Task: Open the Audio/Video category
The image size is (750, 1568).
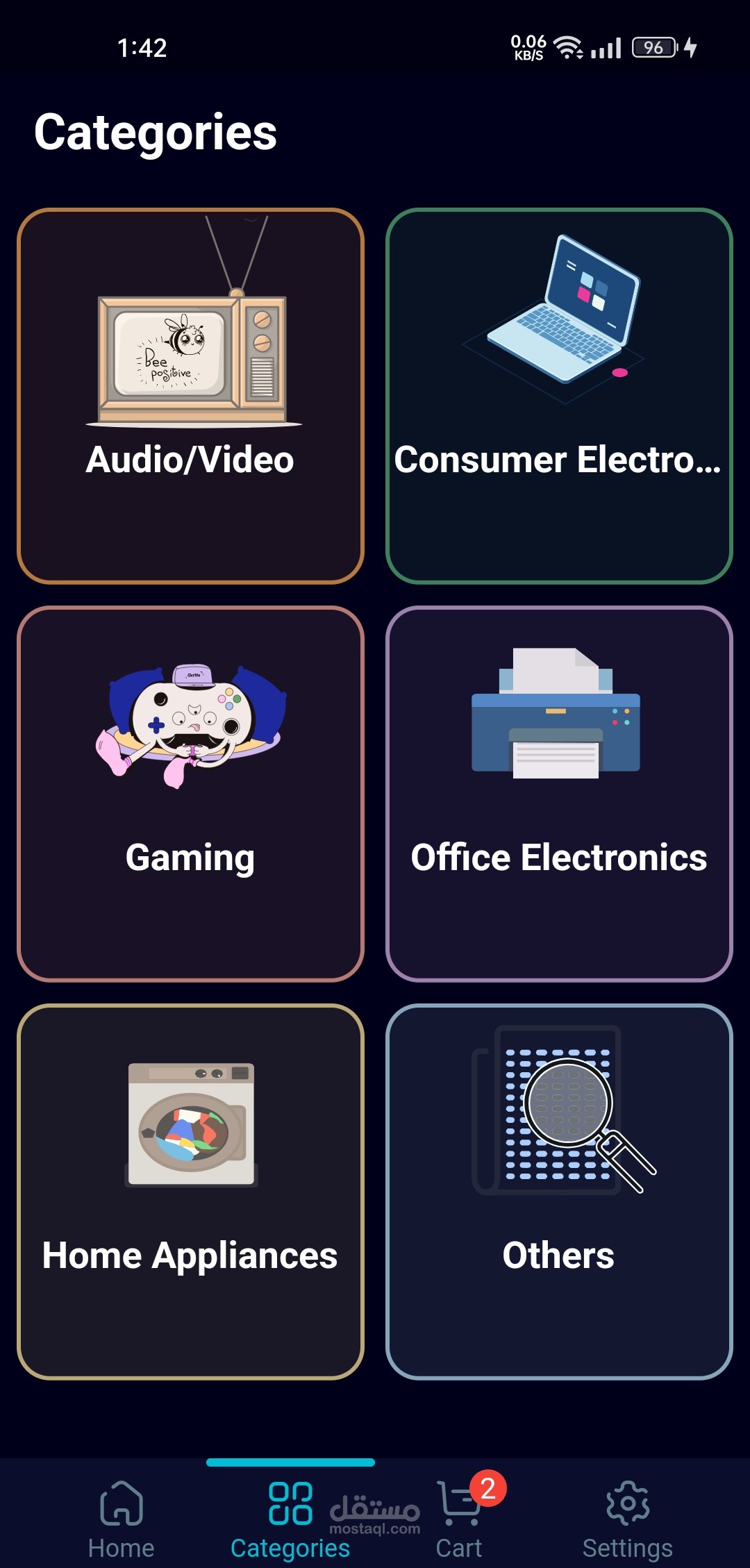Action: [x=190, y=396]
